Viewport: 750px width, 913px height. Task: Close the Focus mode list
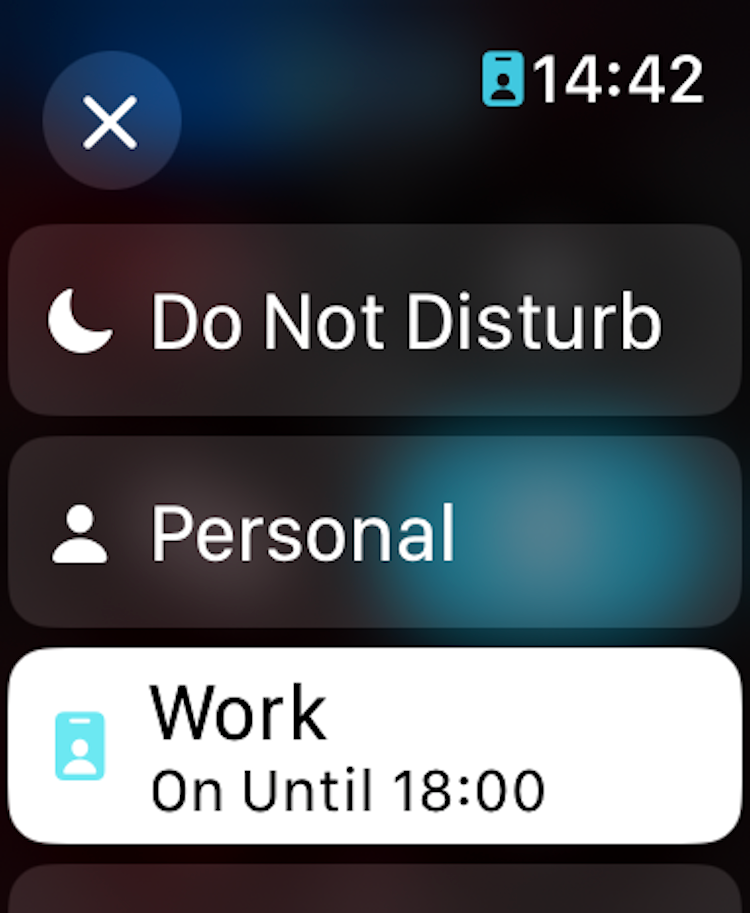(x=111, y=122)
